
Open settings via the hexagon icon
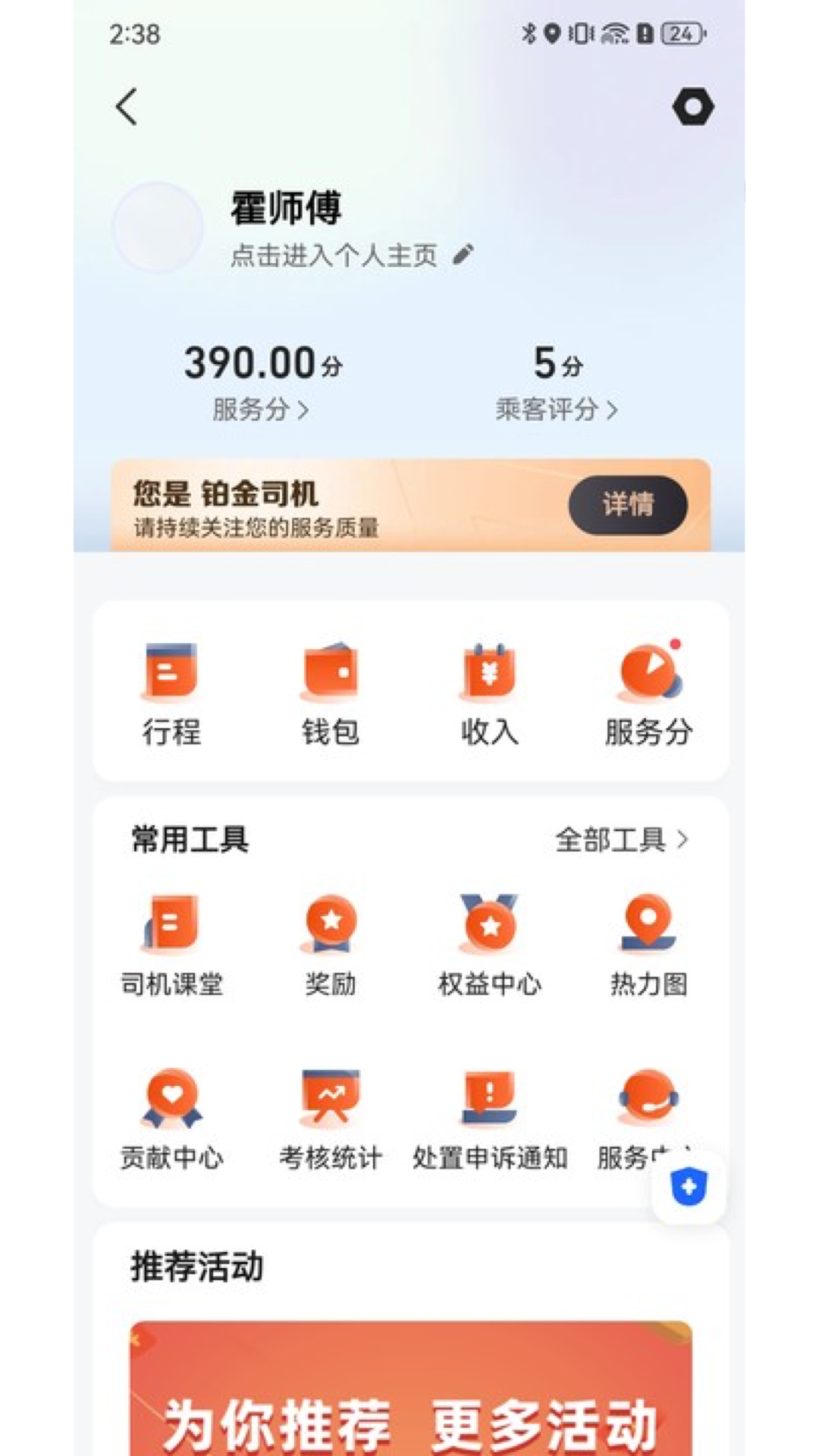[692, 107]
